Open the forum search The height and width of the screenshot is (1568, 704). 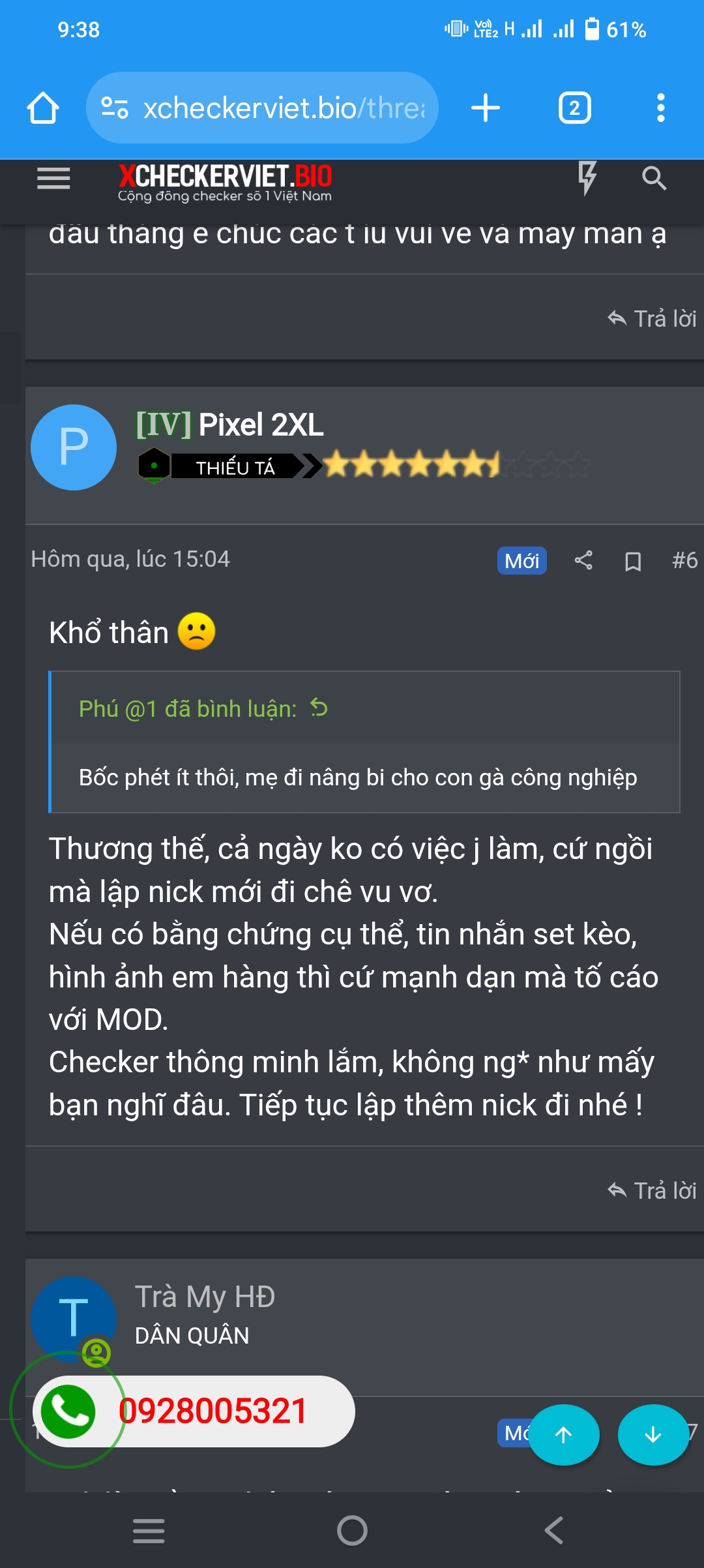pos(653,178)
